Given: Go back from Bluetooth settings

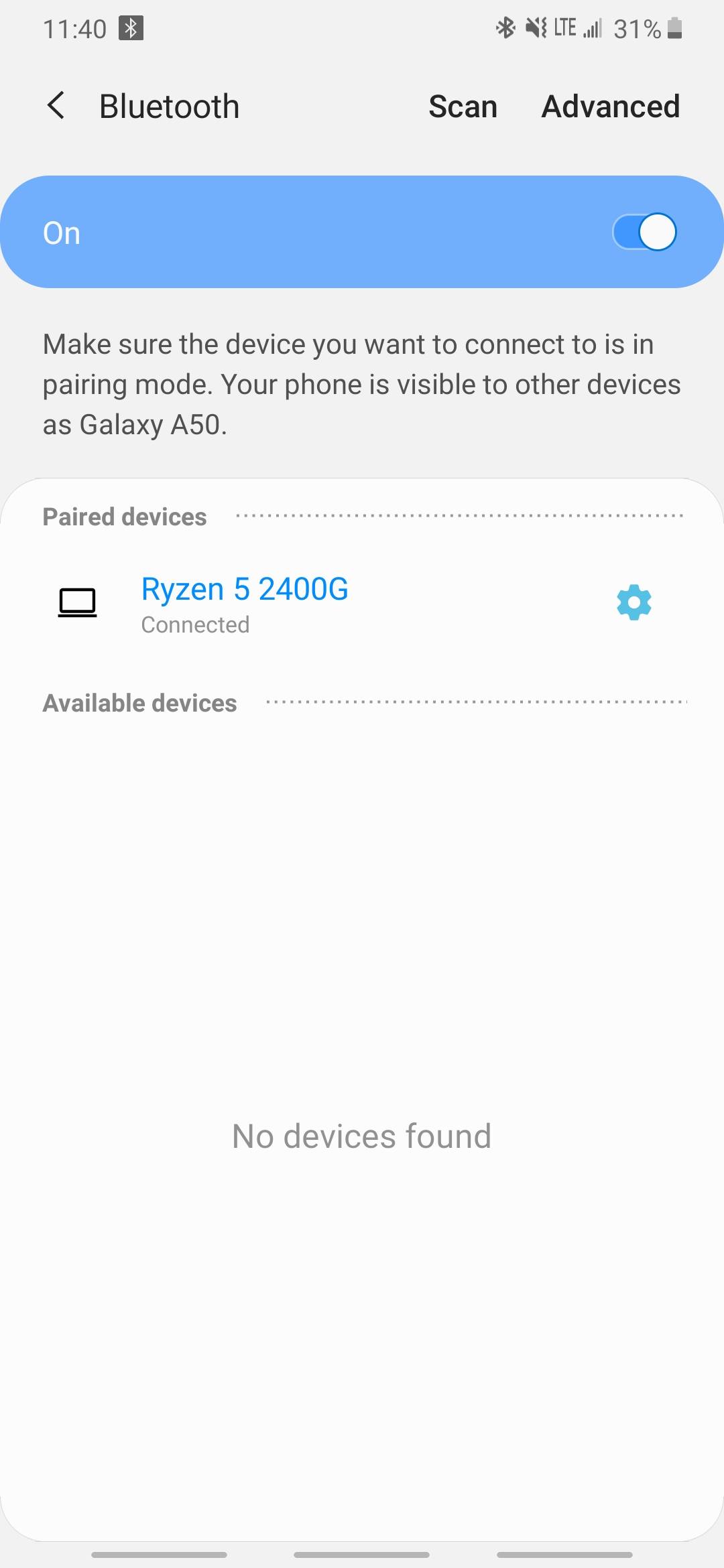Looking at the screenshot, I should (56, 106).
